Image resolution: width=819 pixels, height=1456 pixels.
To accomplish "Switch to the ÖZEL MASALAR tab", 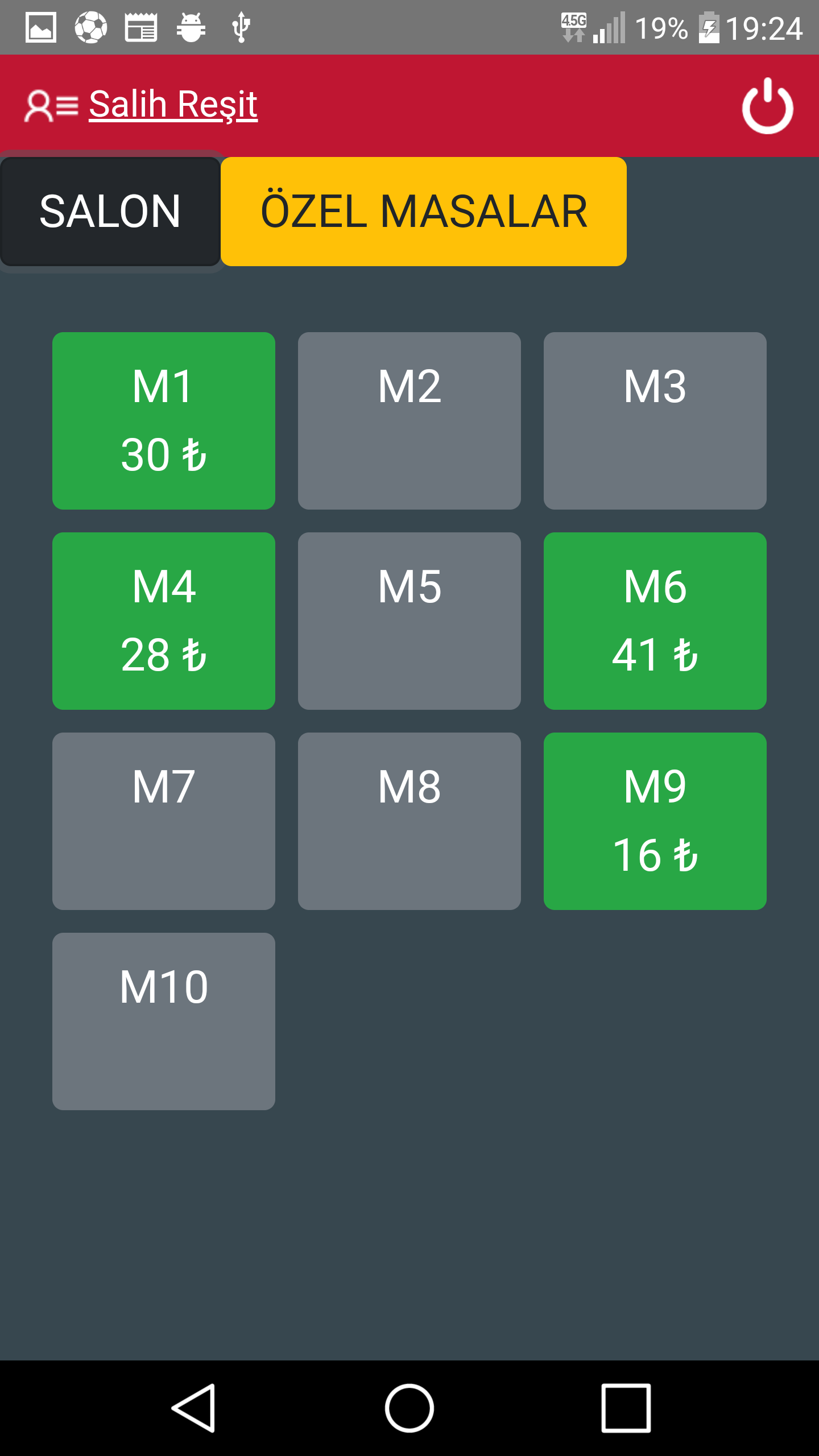I will coord(424,212).
